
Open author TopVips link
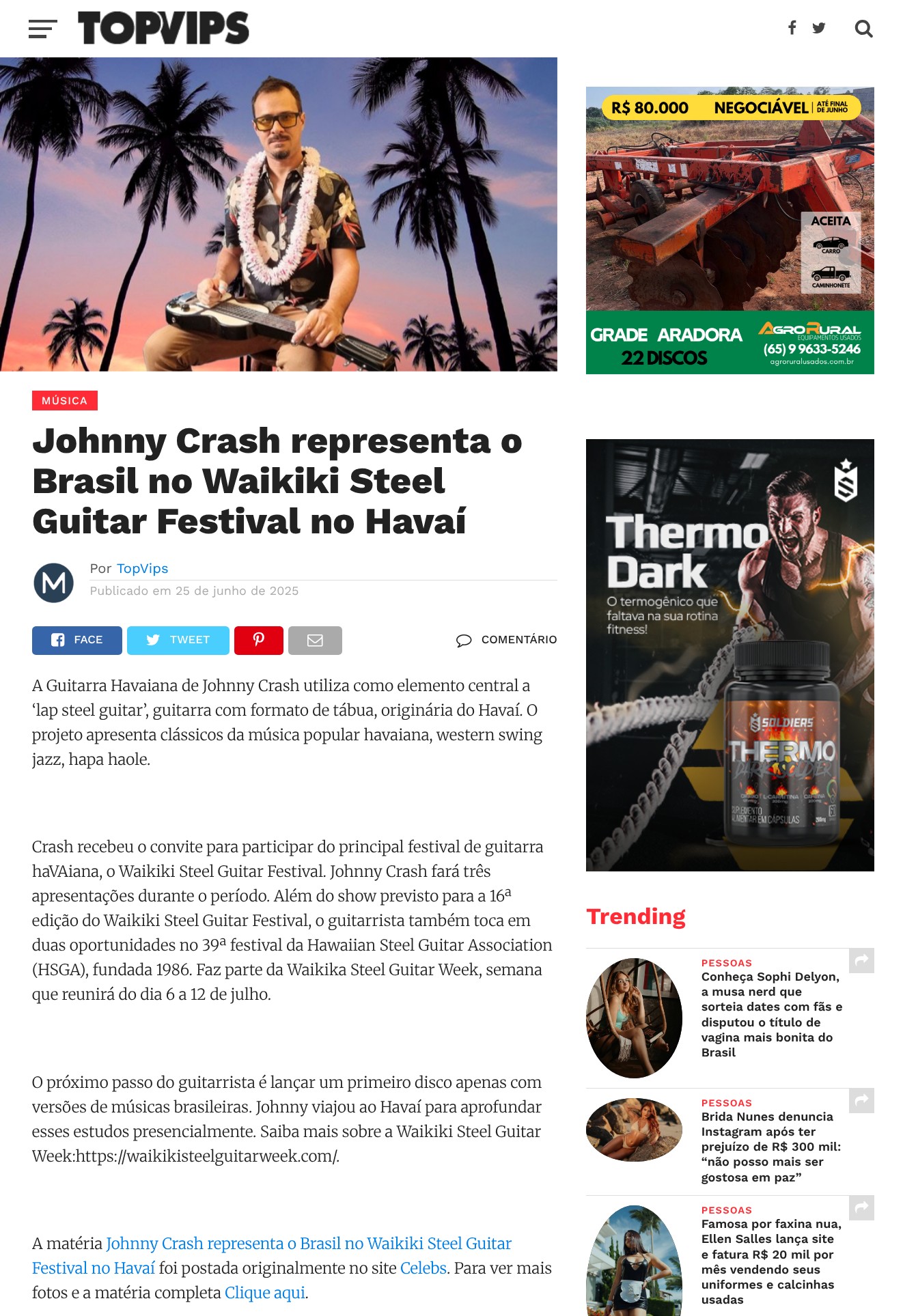(142, 568)
